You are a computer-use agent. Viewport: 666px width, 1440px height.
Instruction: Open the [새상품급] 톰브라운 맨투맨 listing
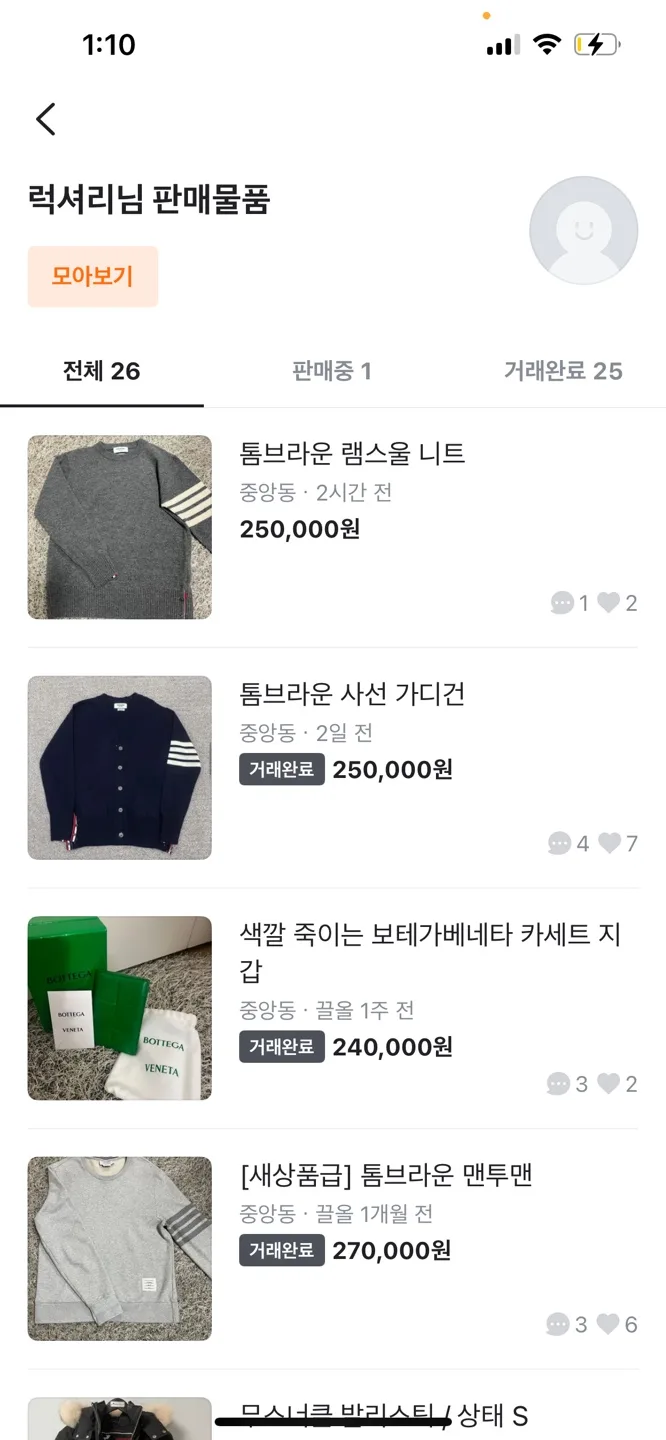point(386,1175)
